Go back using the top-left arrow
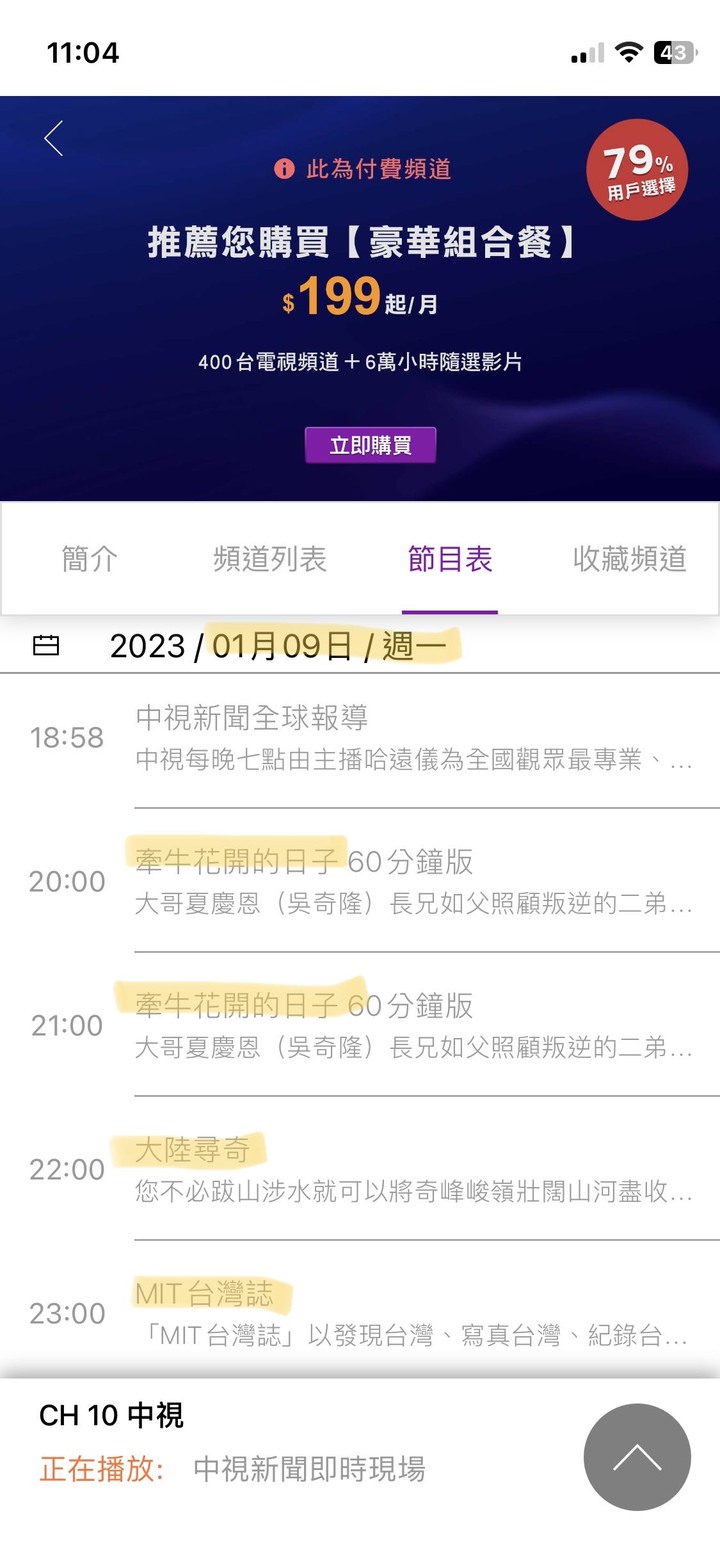 pyautogui.click(x=54, y=138)
